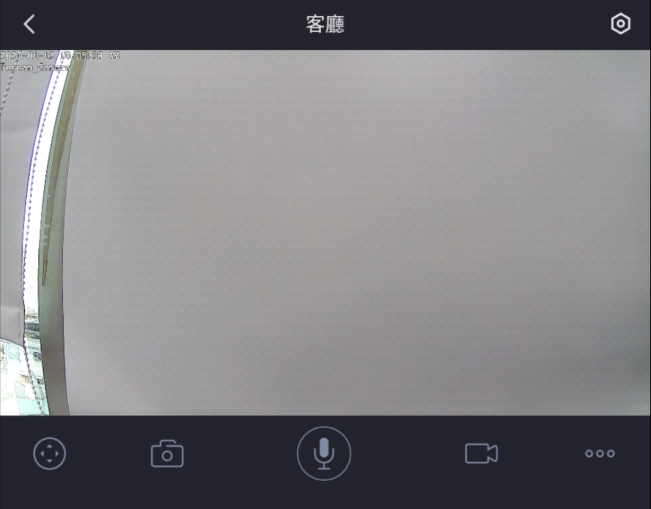This screenshot has width=651, height=509.
Task: Take a snapshot with the camera icon
Action: [x=167, y=454]
